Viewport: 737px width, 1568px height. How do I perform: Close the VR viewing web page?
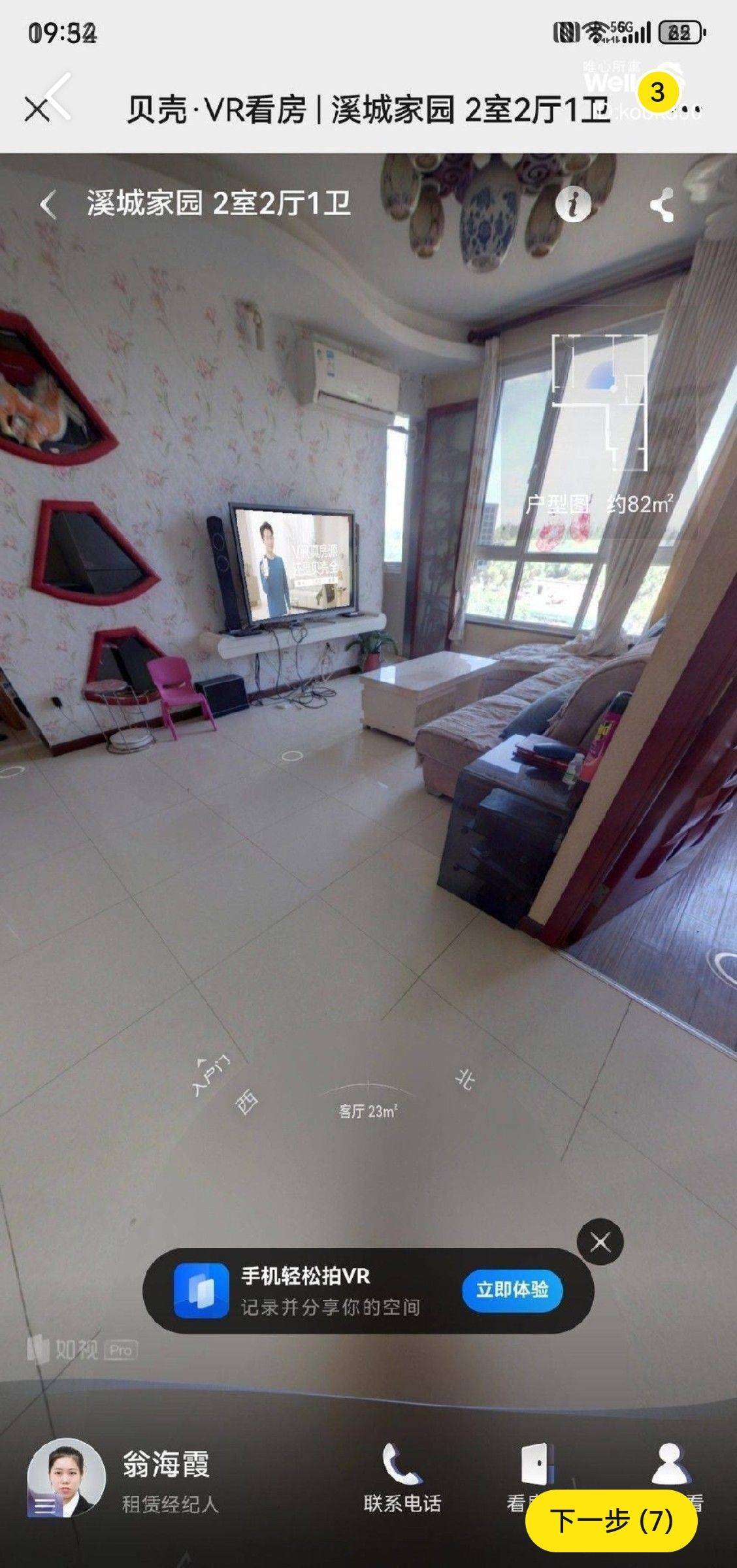click(x=37, y=110)
